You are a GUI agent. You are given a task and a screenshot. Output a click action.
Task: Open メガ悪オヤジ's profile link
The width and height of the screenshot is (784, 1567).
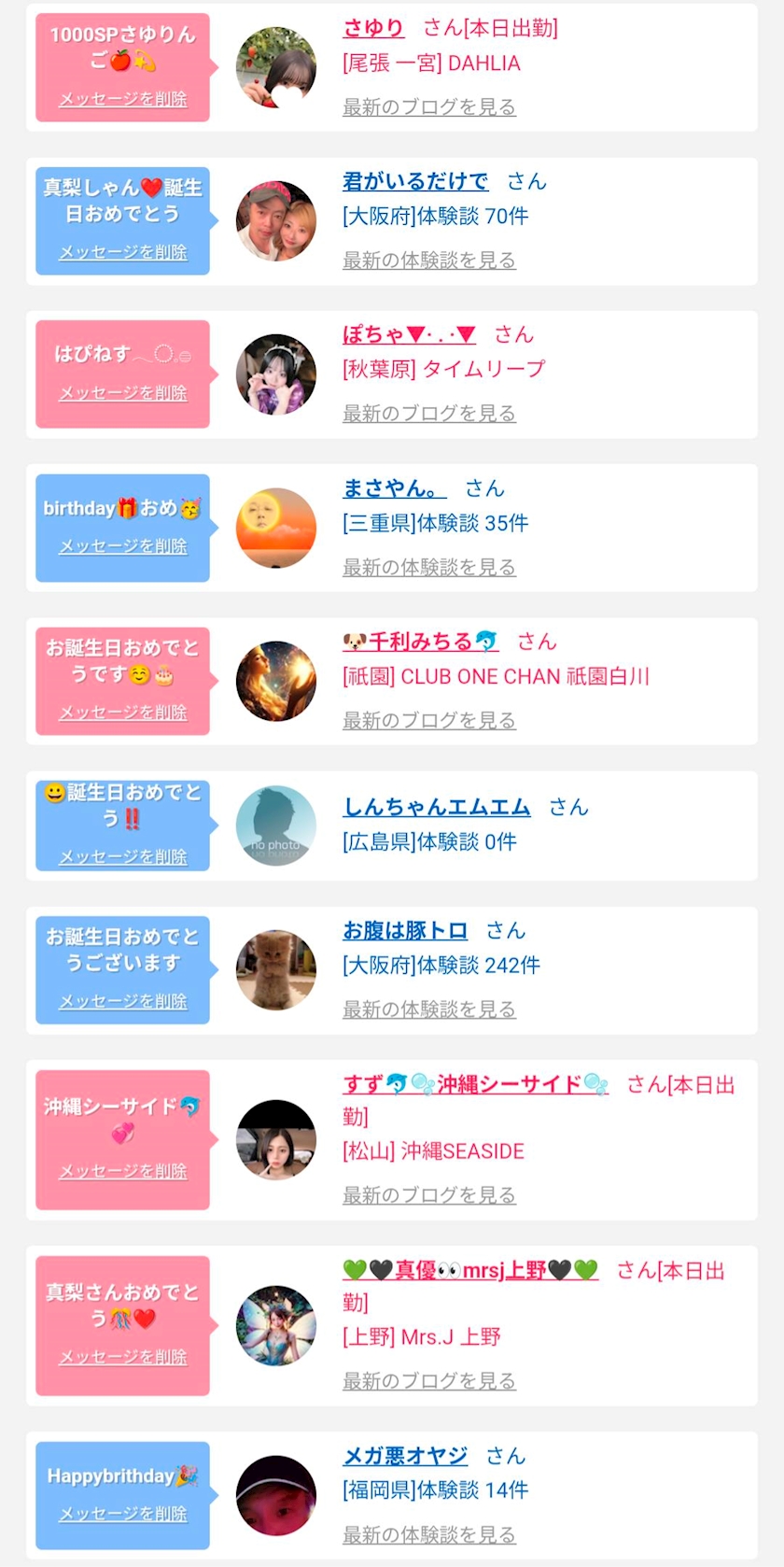coord(405,1455)
